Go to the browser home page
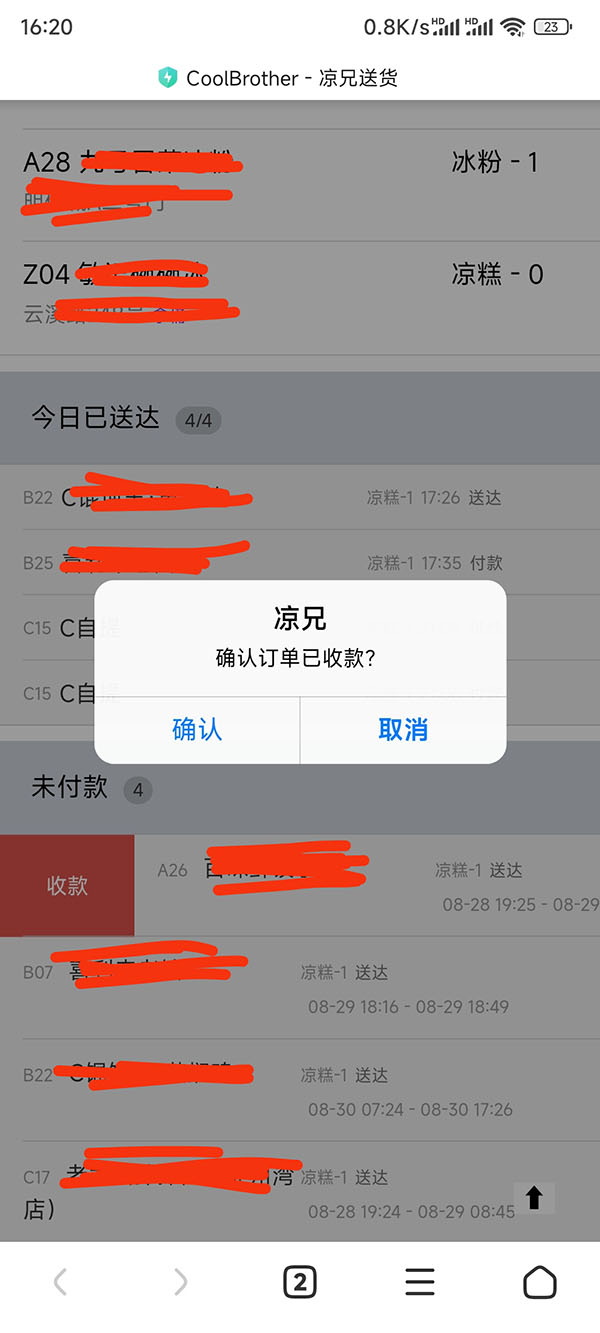Screen dimensions: 600x1333 pyautogui.click(x=540, y=1282)
